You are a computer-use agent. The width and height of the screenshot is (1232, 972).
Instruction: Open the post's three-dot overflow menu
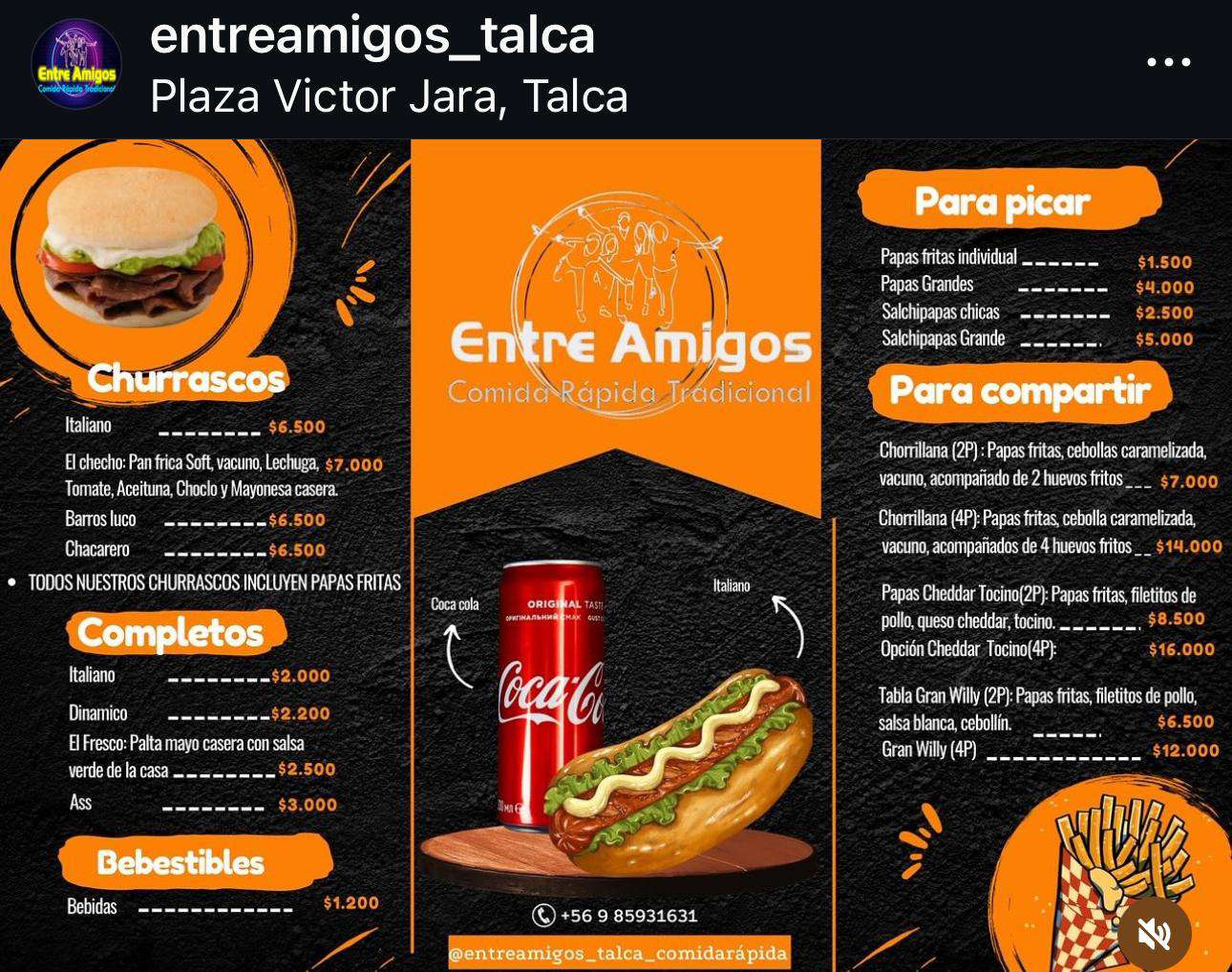click(x=1168, y=62)
